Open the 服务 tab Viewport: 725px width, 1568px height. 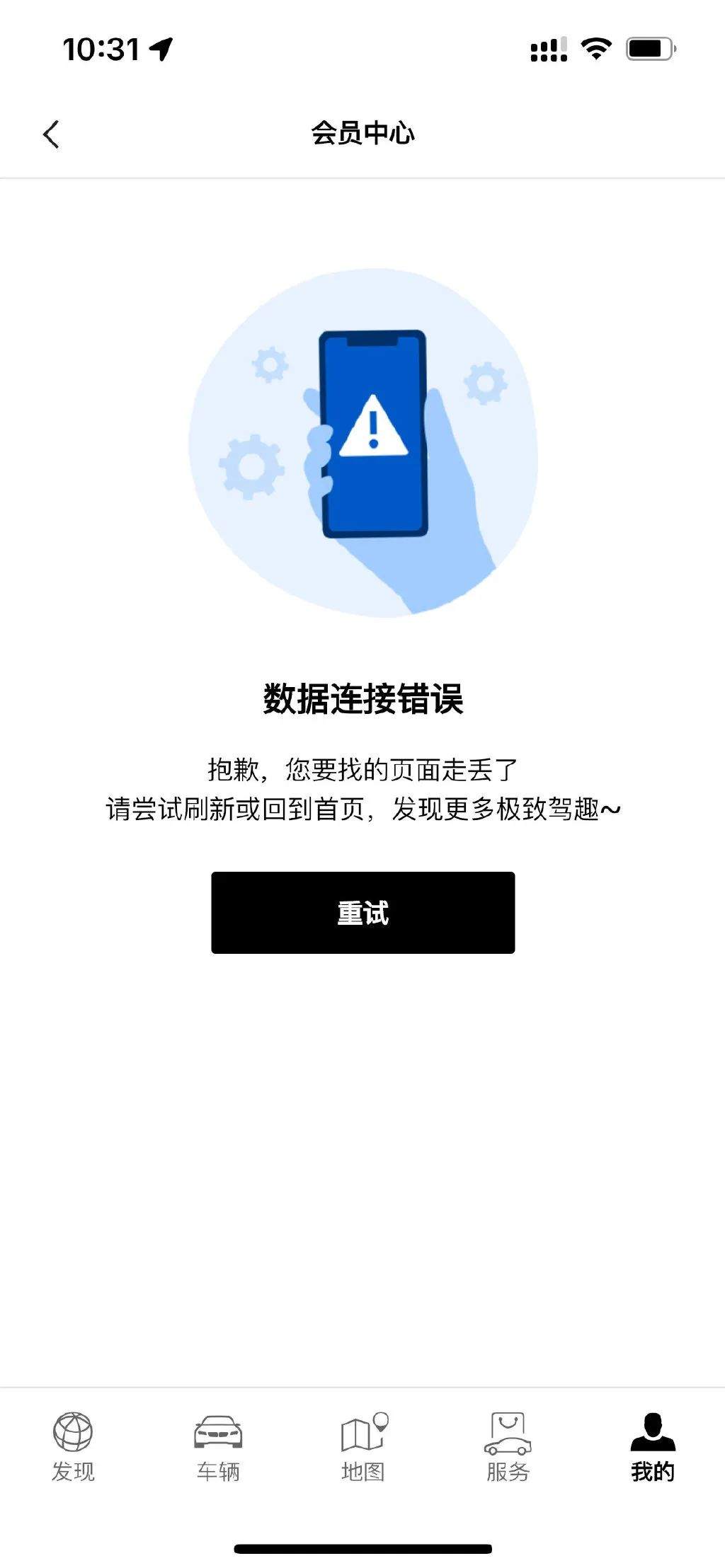point(508,1446)
